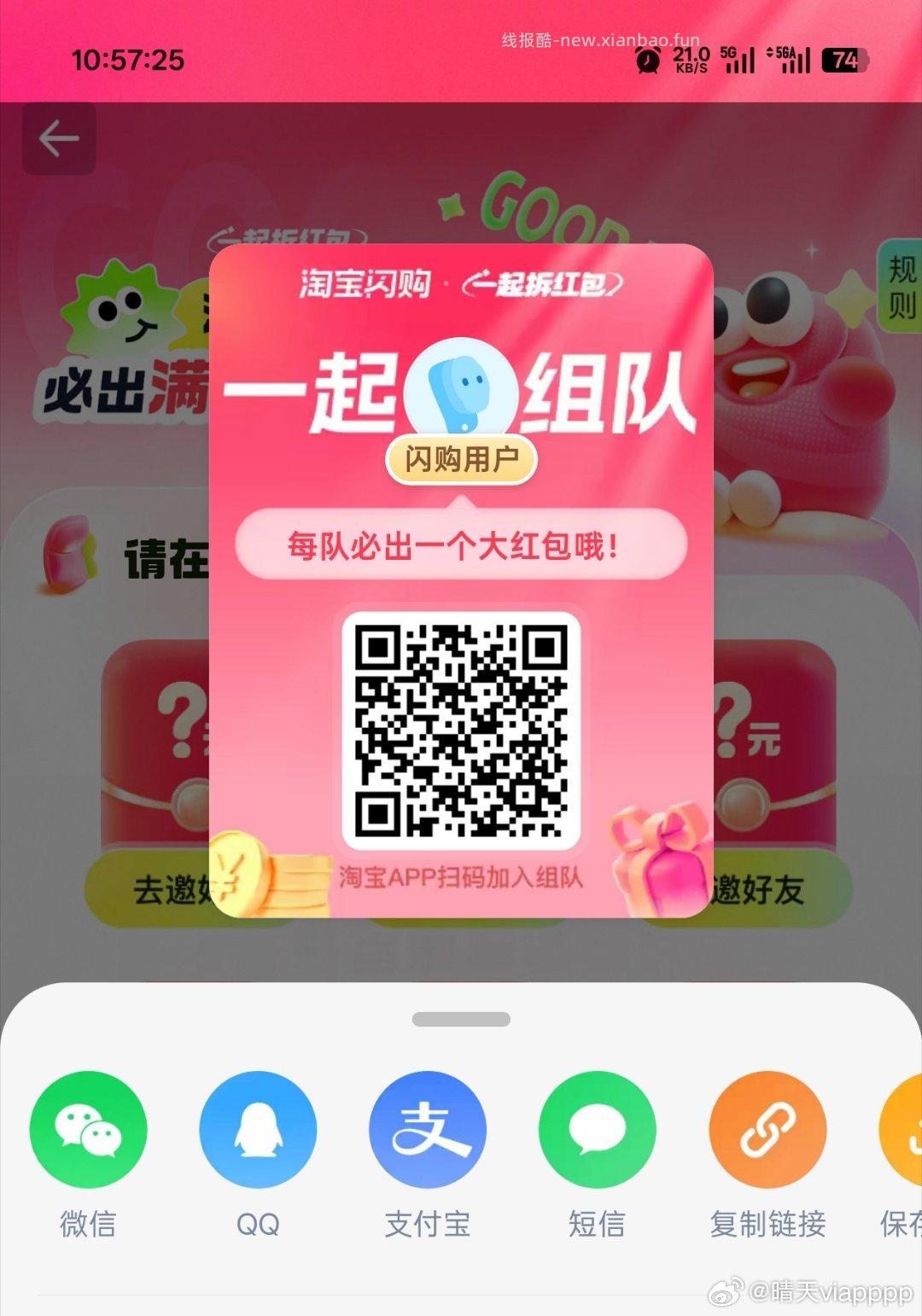Tap the battery indicator showing 74

click(840, 60)
